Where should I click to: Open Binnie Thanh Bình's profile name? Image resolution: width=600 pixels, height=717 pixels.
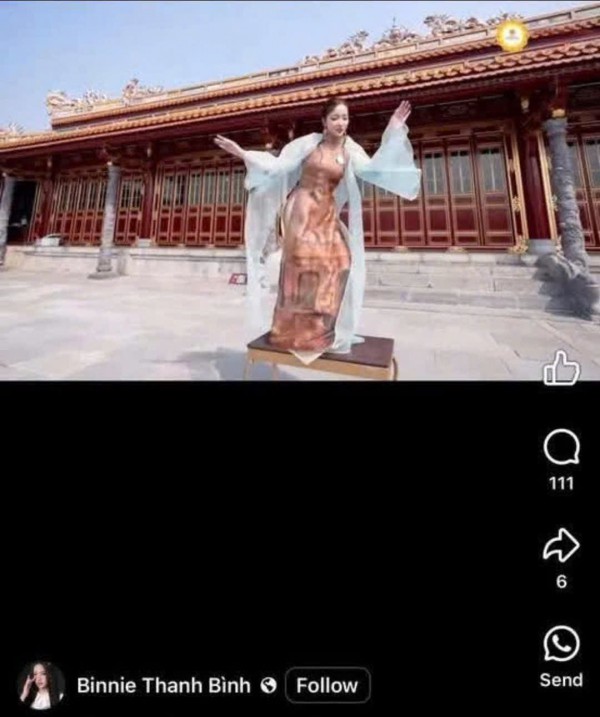[164, 685]
